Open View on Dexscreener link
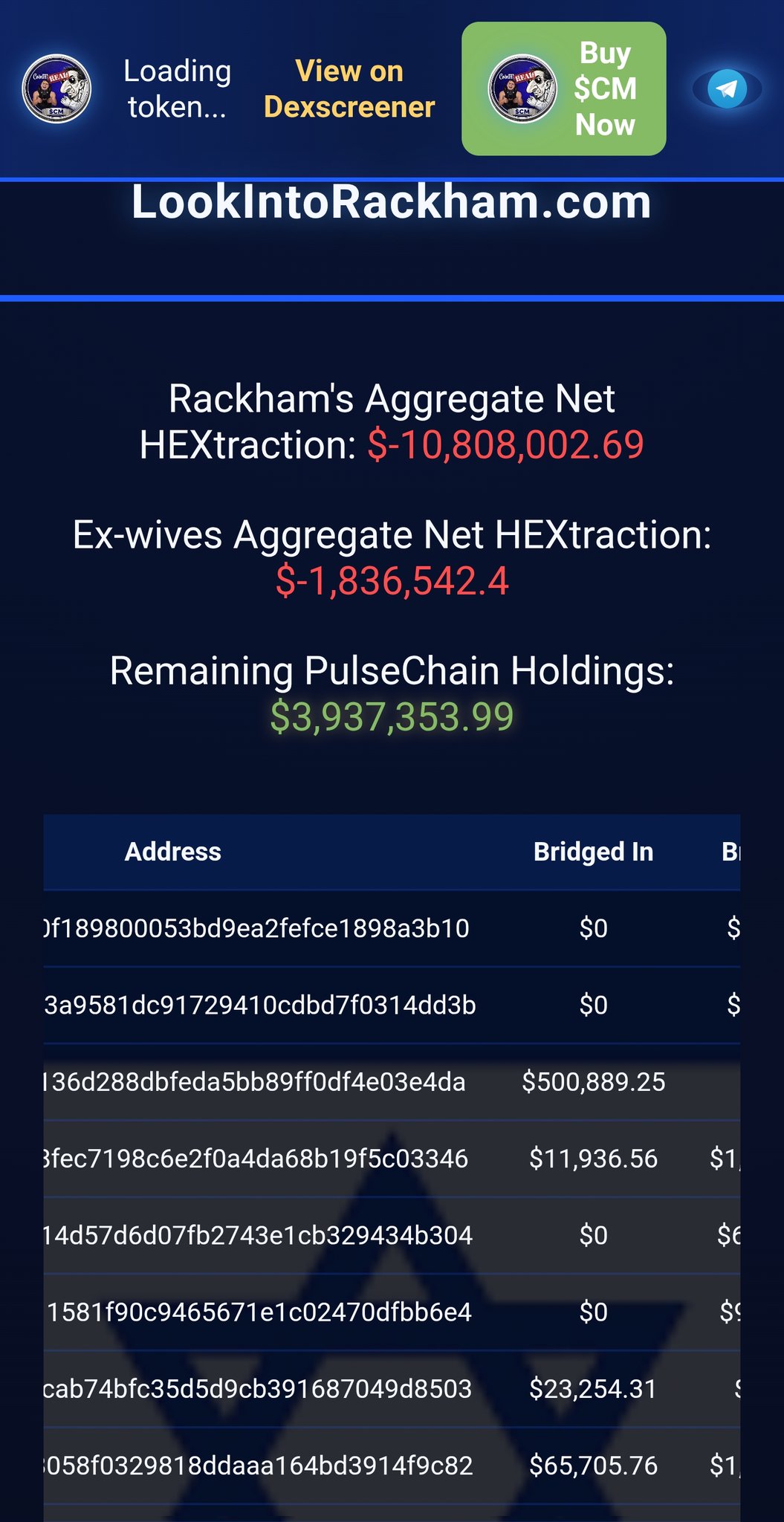Screen dimensions: 784x1522 [349, 89]
